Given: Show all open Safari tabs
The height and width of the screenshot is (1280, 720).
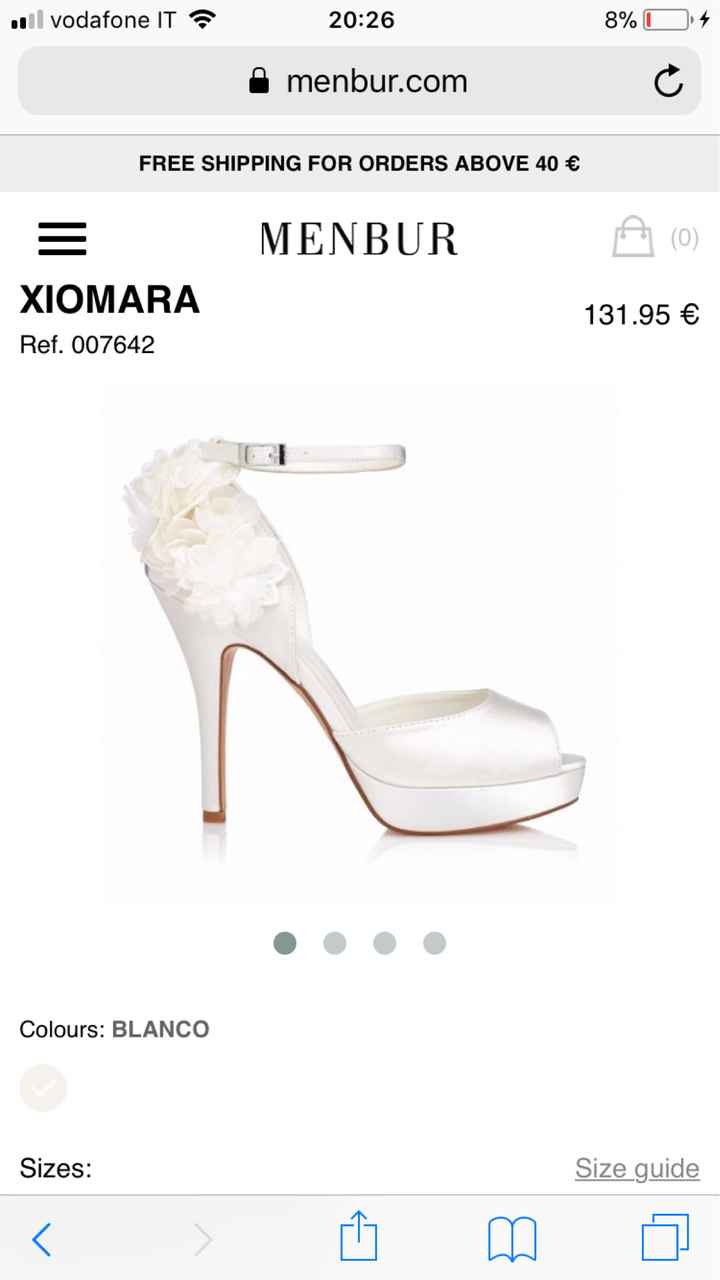Looking at the screenshot, I should pyautogui.click(x=669, y=1238).
